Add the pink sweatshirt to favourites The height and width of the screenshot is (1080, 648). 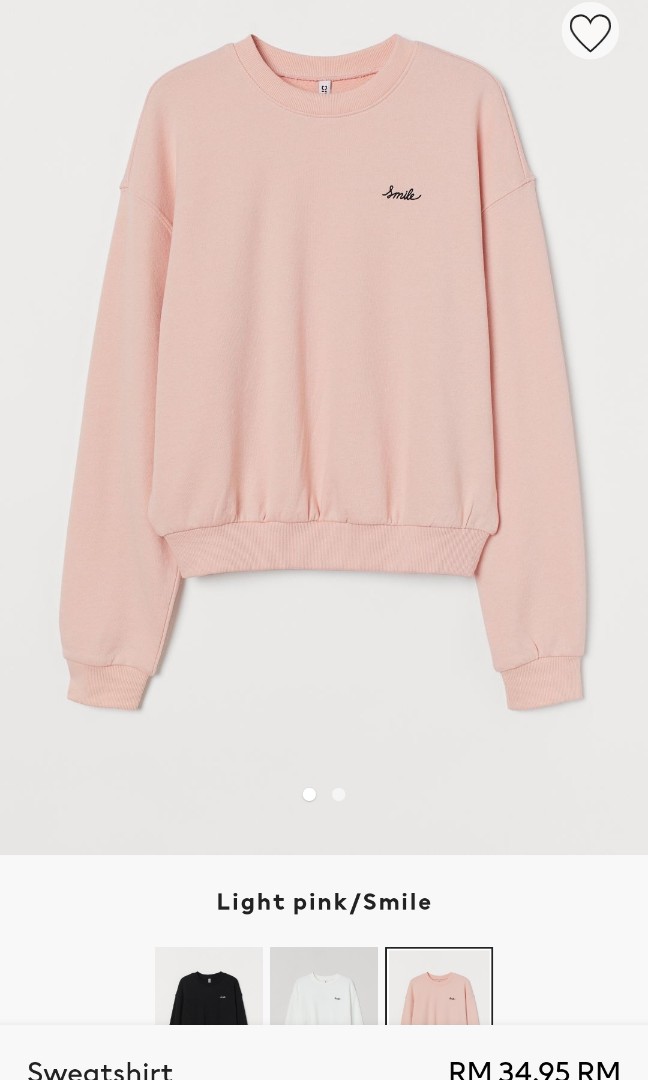590,32
